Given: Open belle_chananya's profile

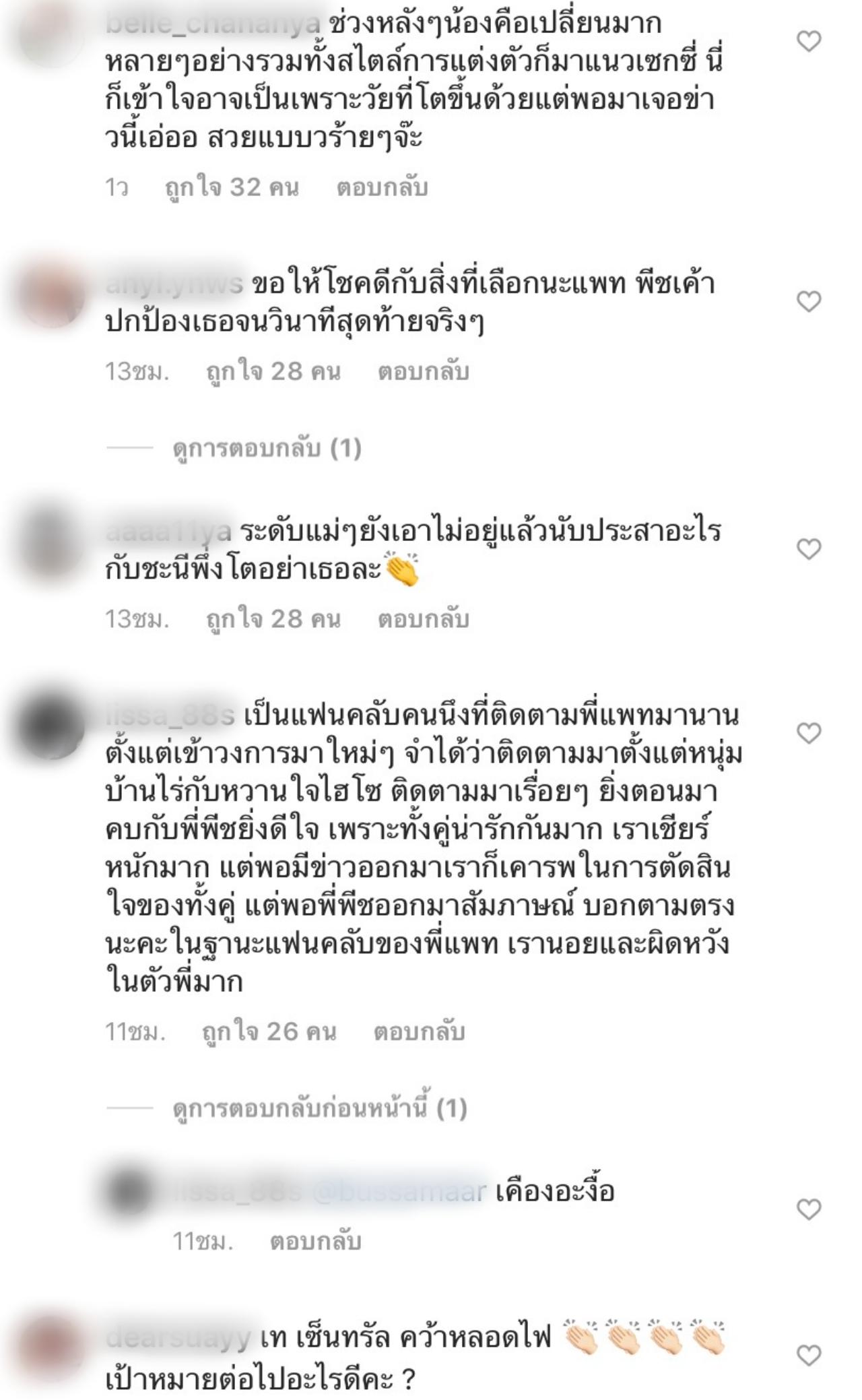Looking at the screenshot, I should (x=213, y=25).
